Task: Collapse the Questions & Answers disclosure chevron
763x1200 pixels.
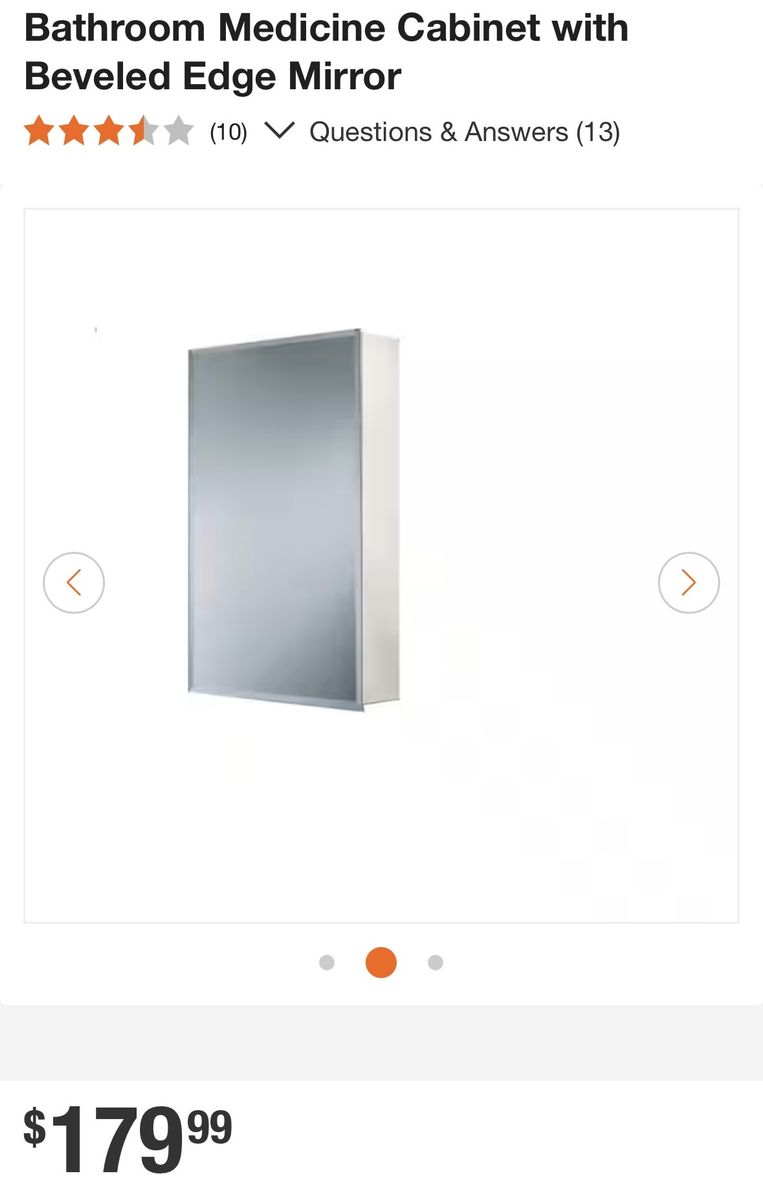Action: click(281, 131)
